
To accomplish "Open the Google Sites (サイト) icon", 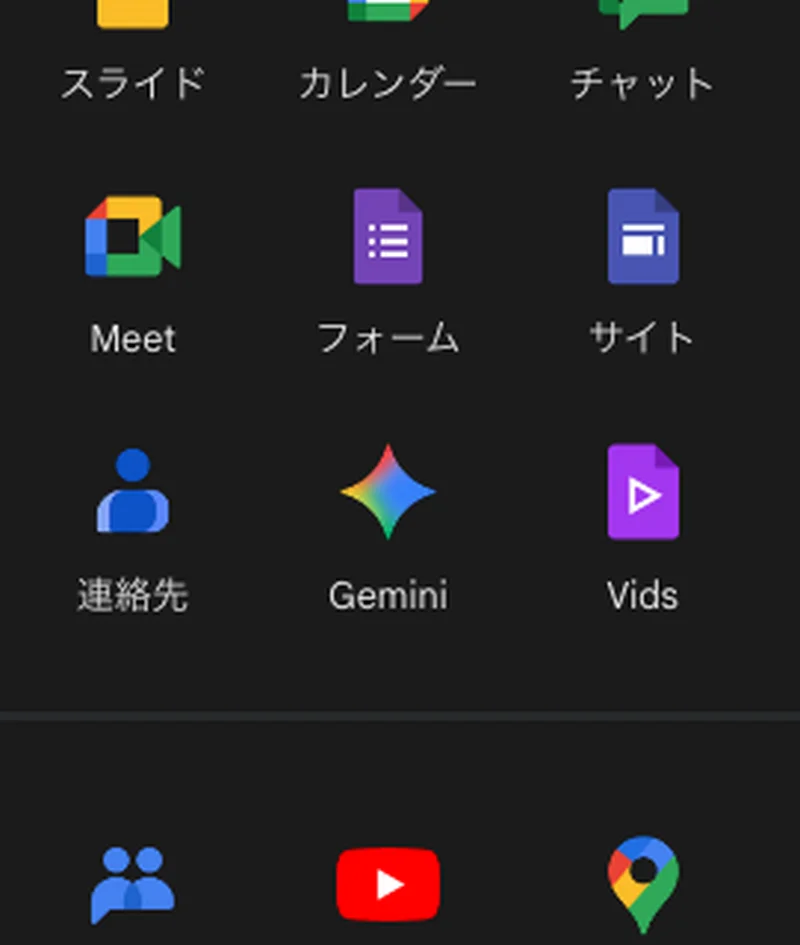I will click(642, 236).
